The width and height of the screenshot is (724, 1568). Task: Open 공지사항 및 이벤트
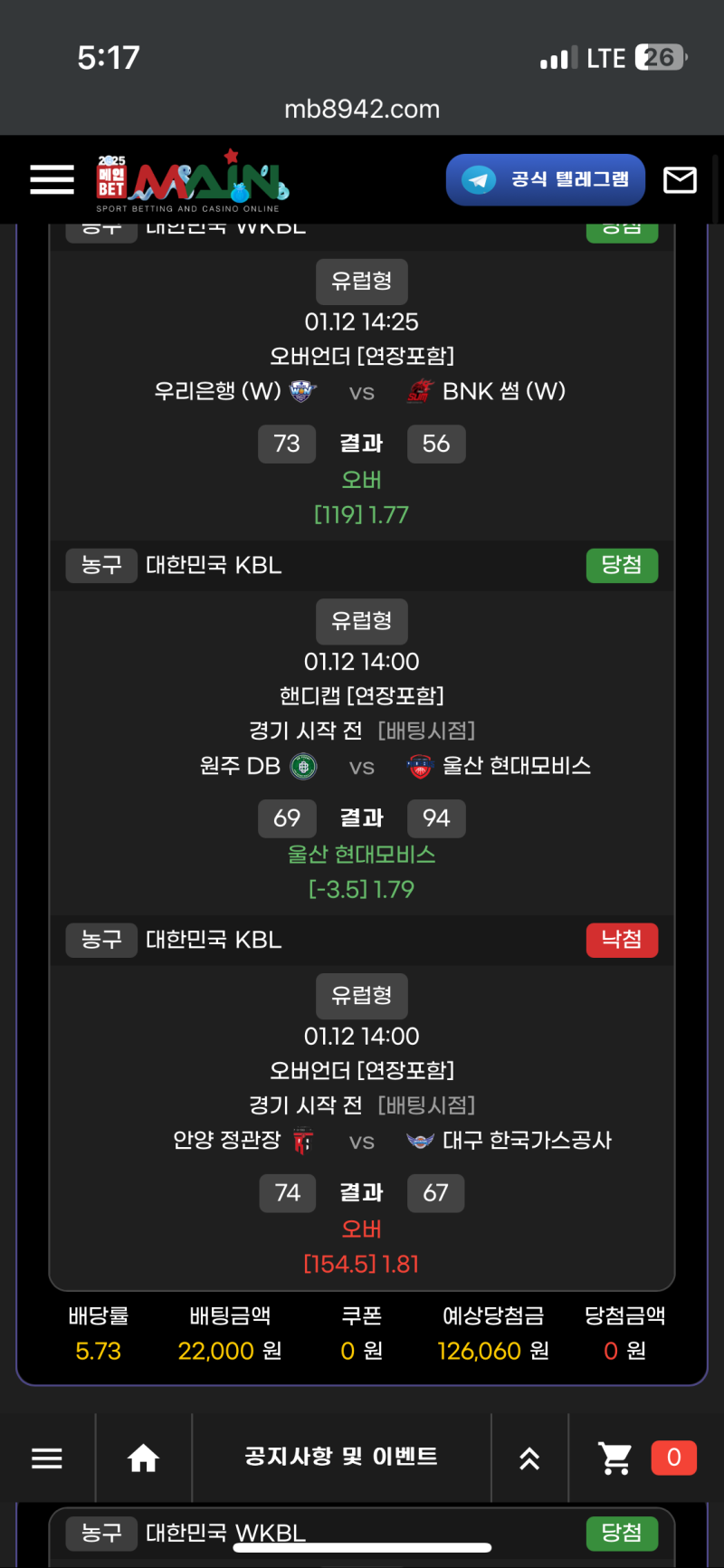point(341,1457)
